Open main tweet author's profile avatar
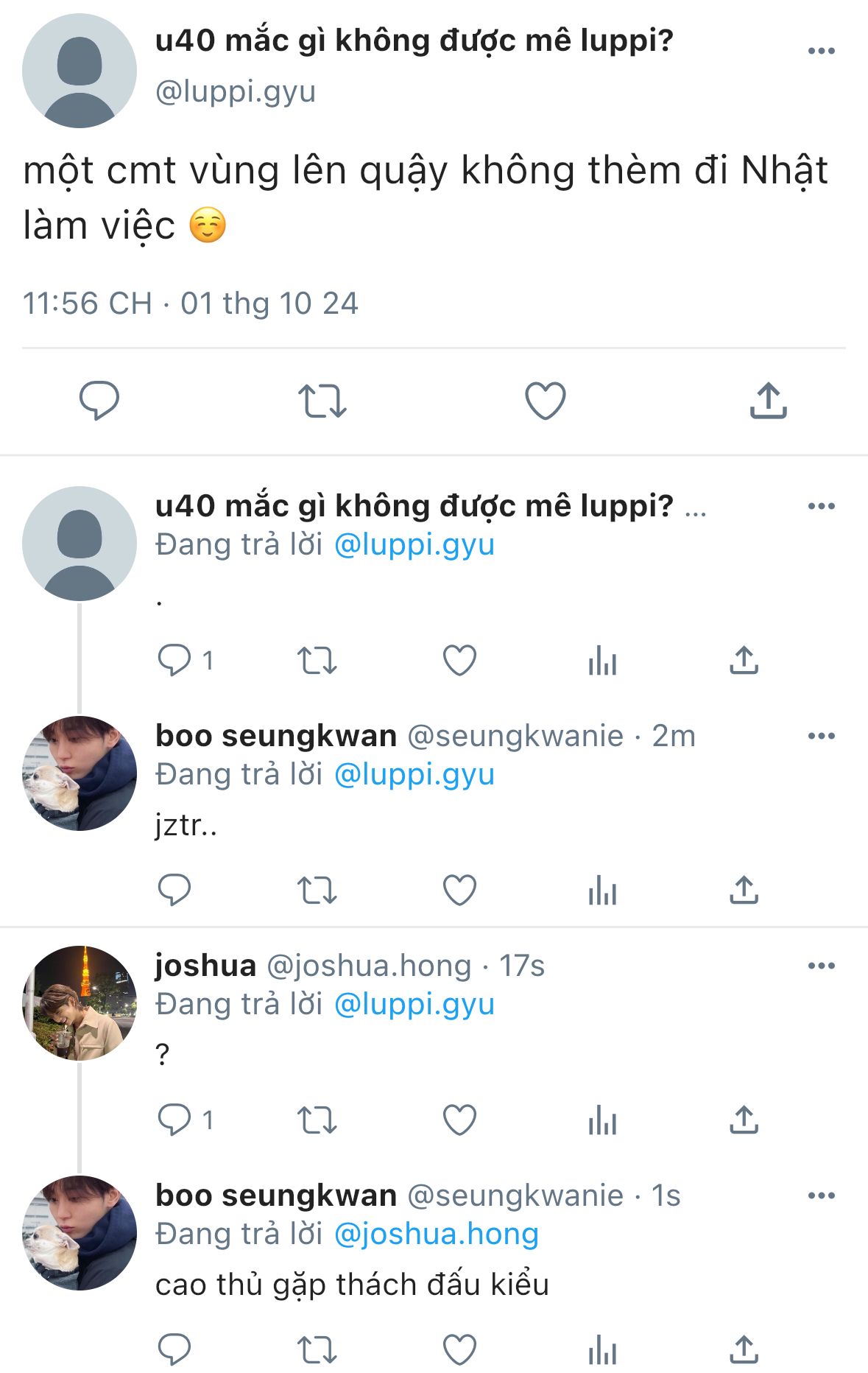Image resolution: width=868 pixels, height=1373 pixels. coord(80,71)
